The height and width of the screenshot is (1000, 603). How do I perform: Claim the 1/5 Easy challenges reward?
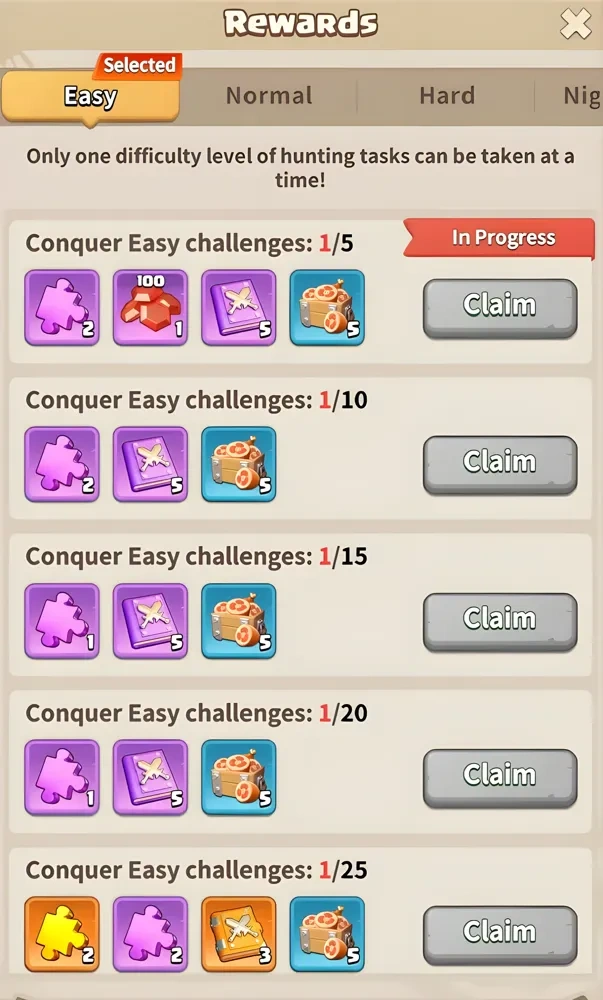point(499,307)
